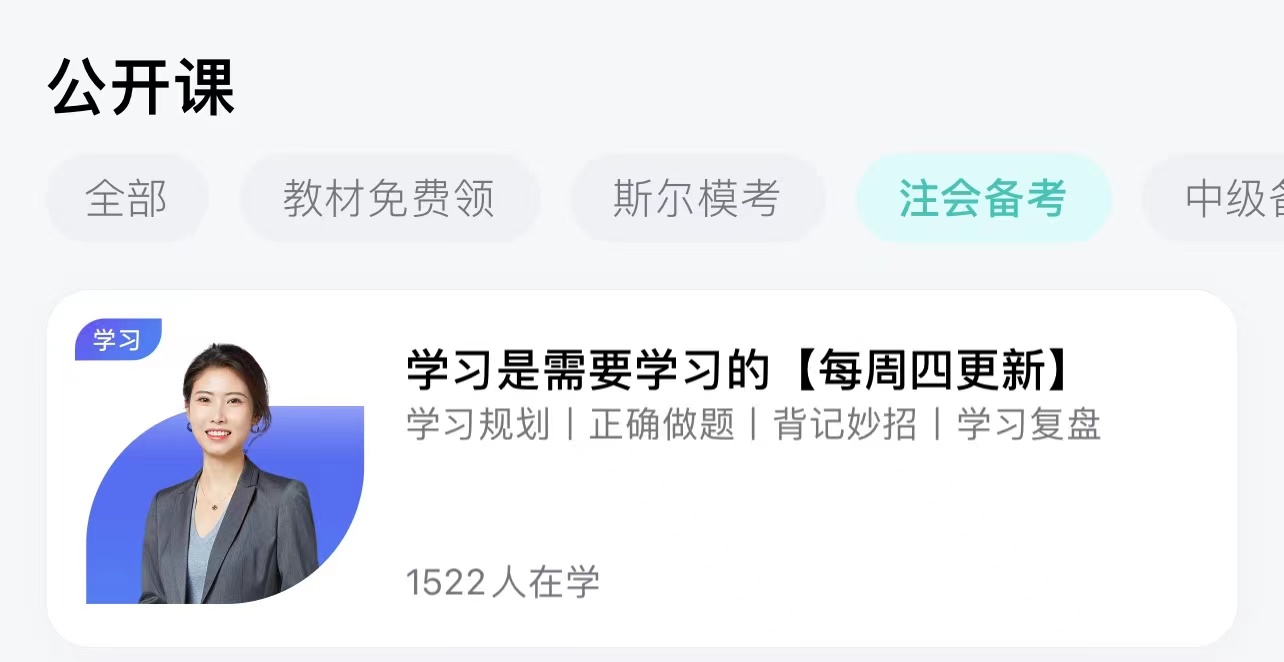The height and width of the screenshot is (662, 1284).
Task: Open the course 学习是需要学习的【每周四更新】
Action: (738, 372)
